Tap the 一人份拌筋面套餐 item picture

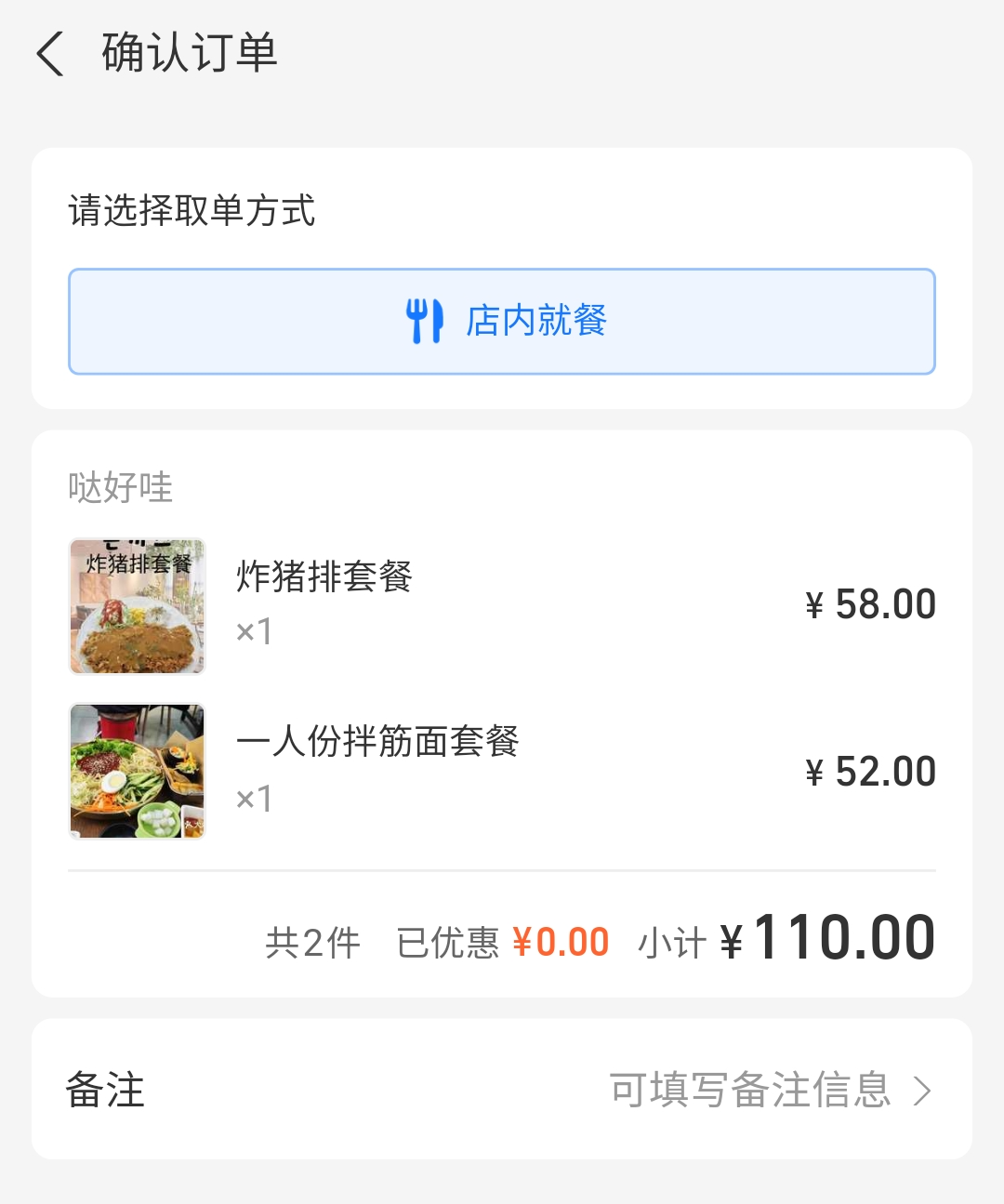tap(138, 771)
